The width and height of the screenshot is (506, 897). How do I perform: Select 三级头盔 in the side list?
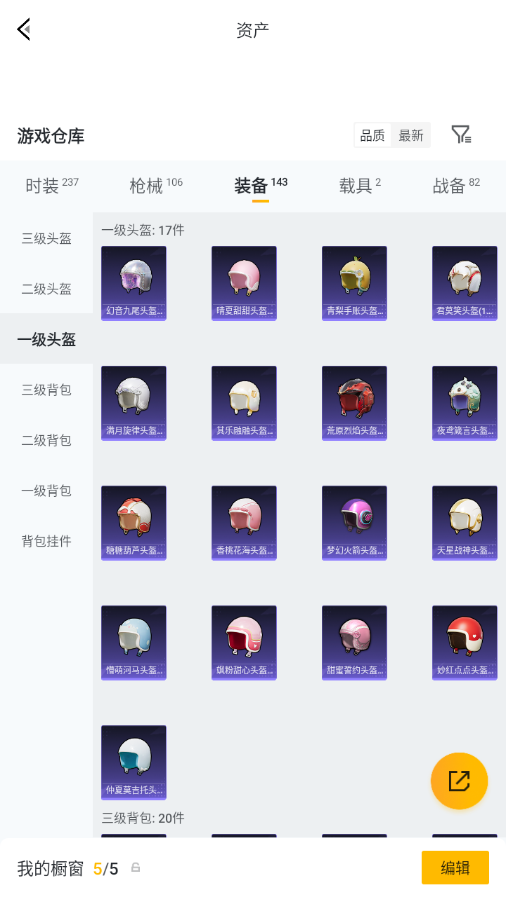46,239
